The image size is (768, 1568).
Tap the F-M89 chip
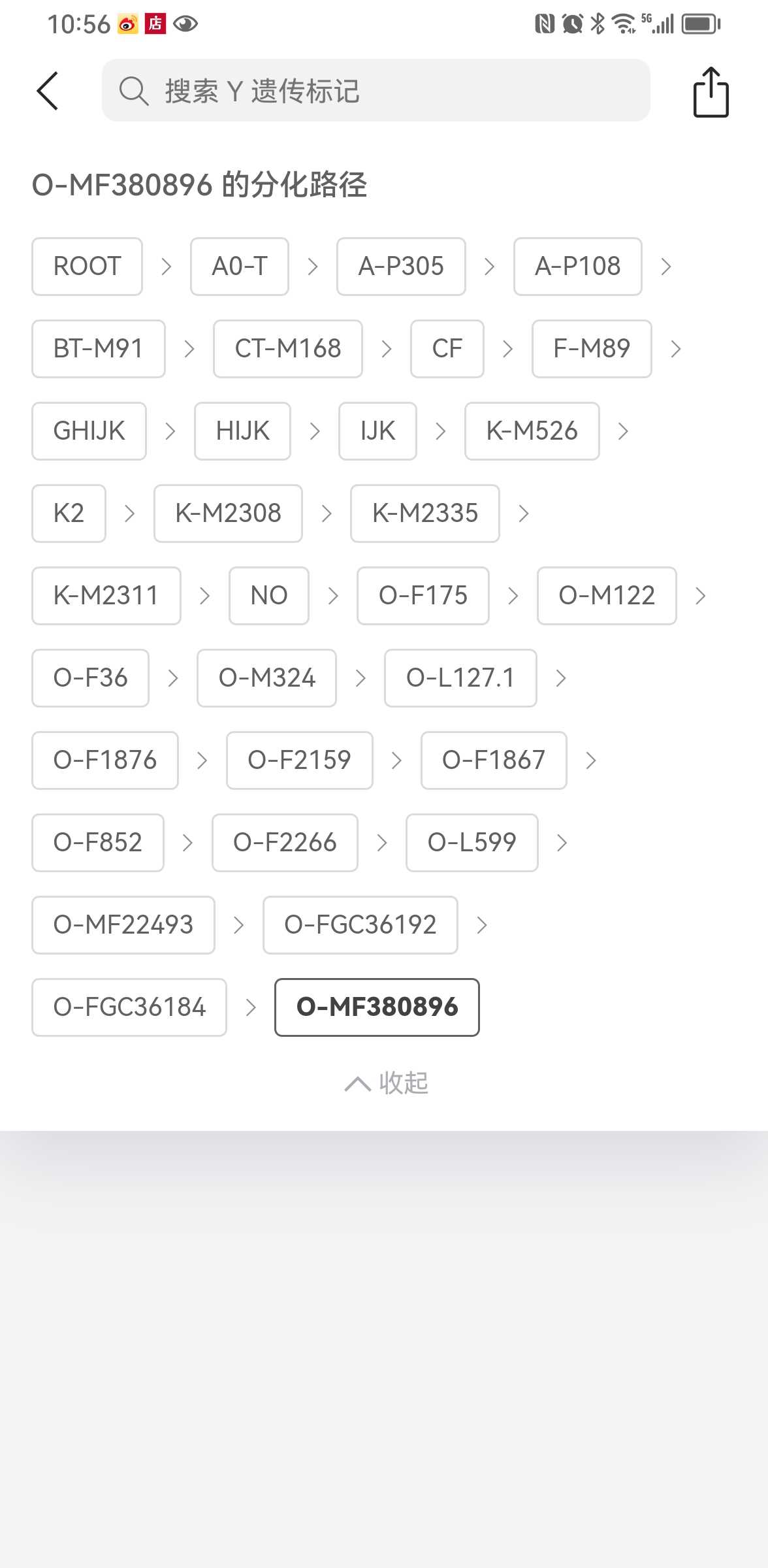tap(592, 349)
